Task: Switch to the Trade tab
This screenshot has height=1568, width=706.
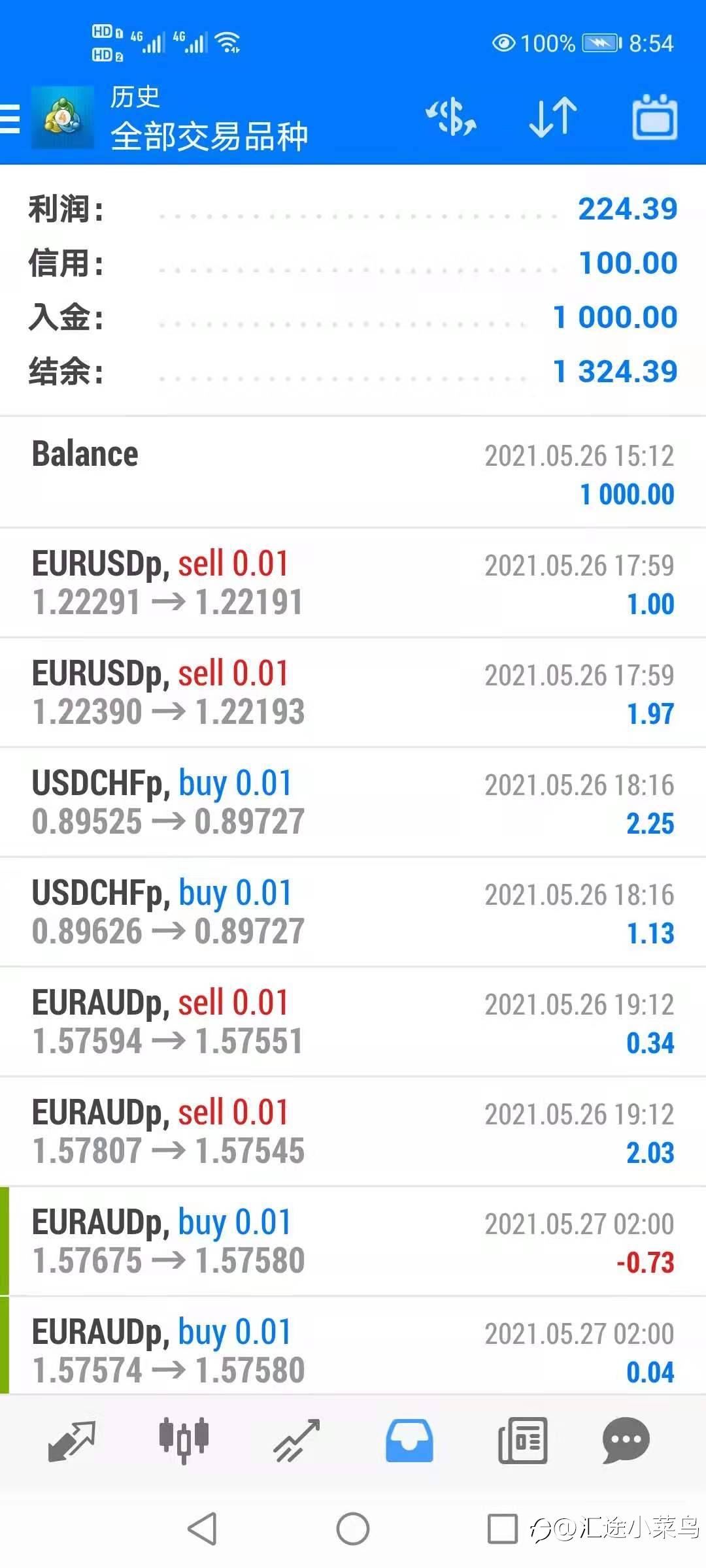Action: tap(296, 1441)
